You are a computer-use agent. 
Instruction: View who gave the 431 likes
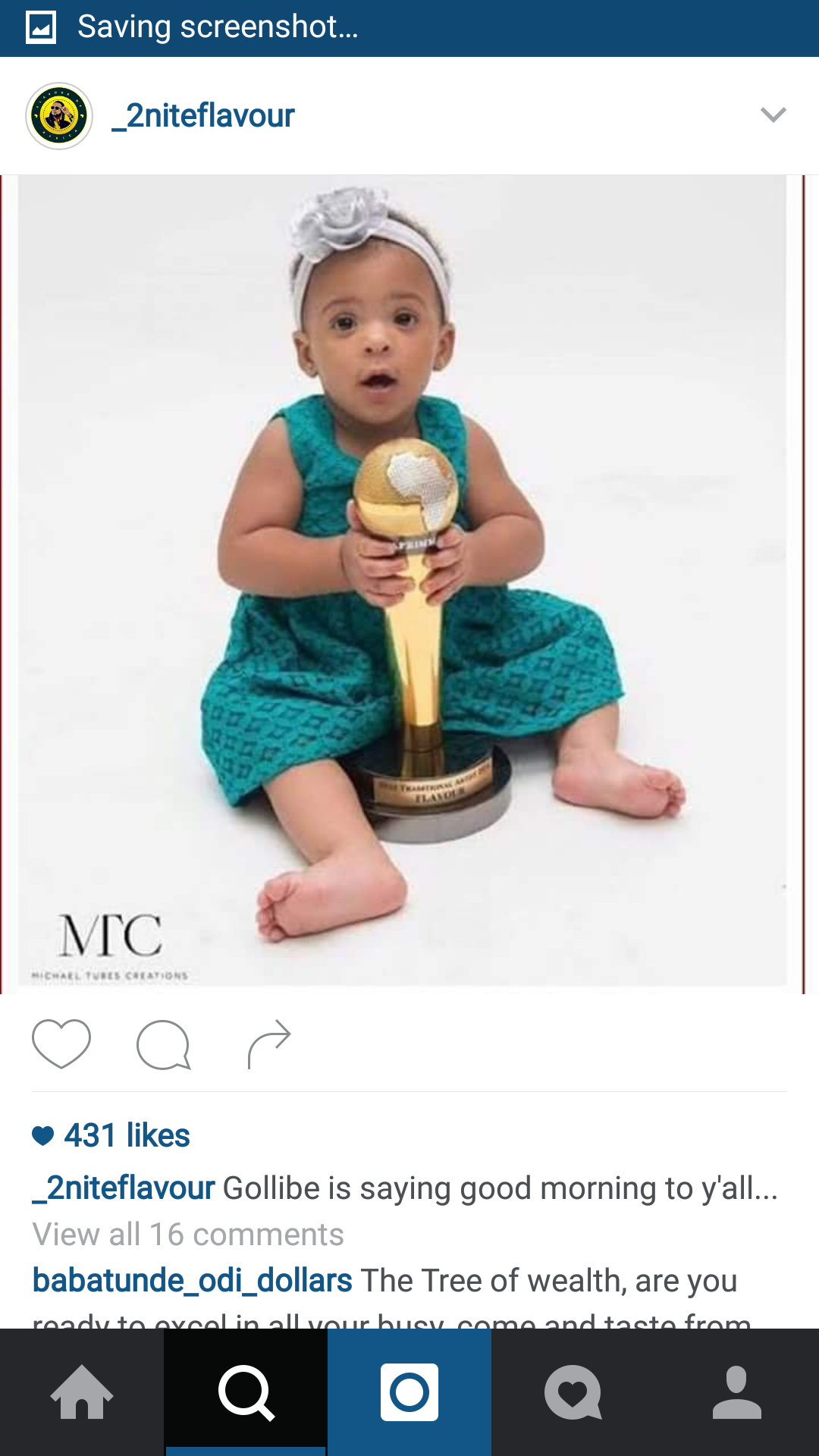pos(111,1135)
